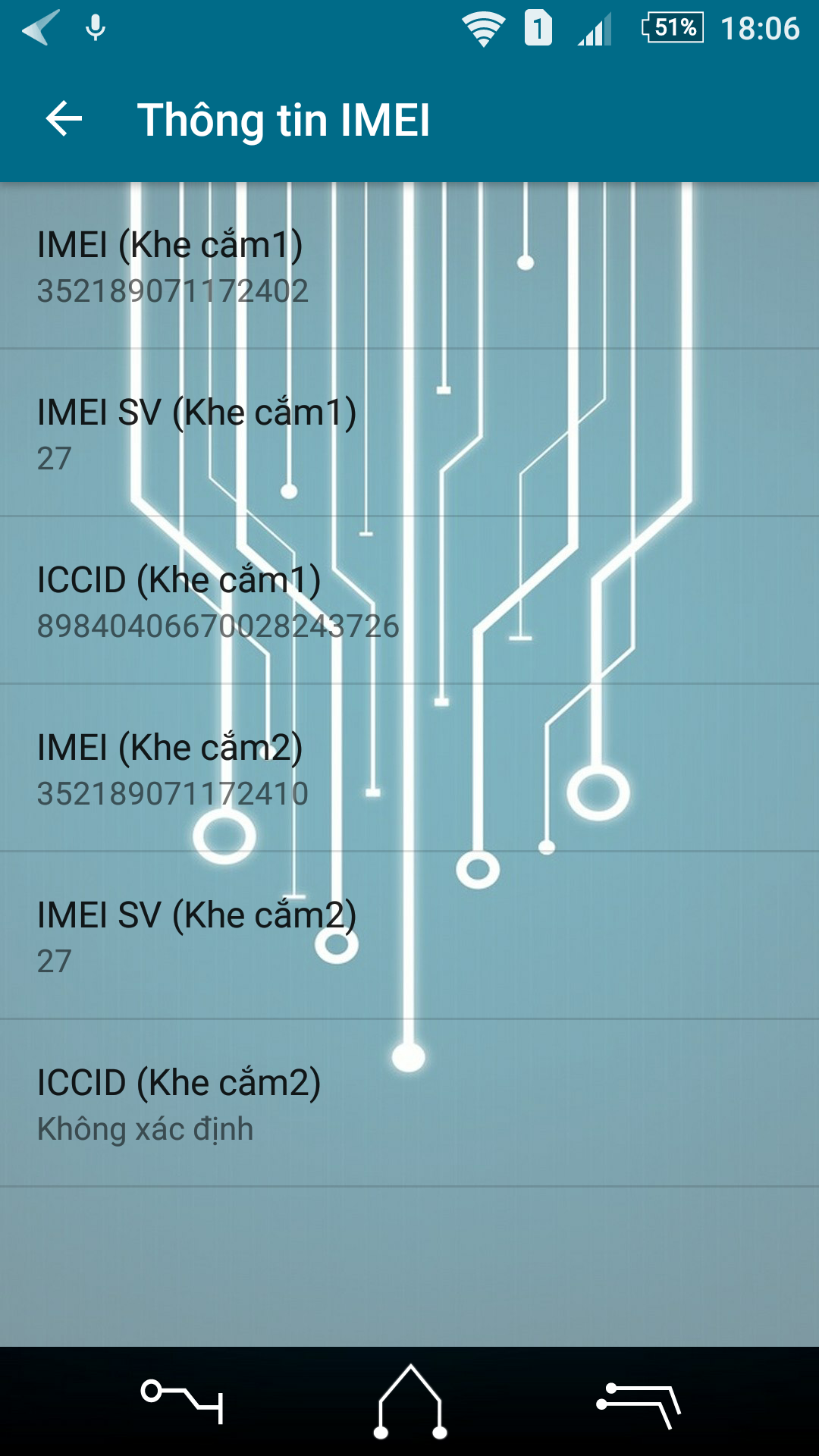Go back from Thông tin IMEI
This screenshot has width=819, height=1456.
pyautogui.click(x=64, y=119)
